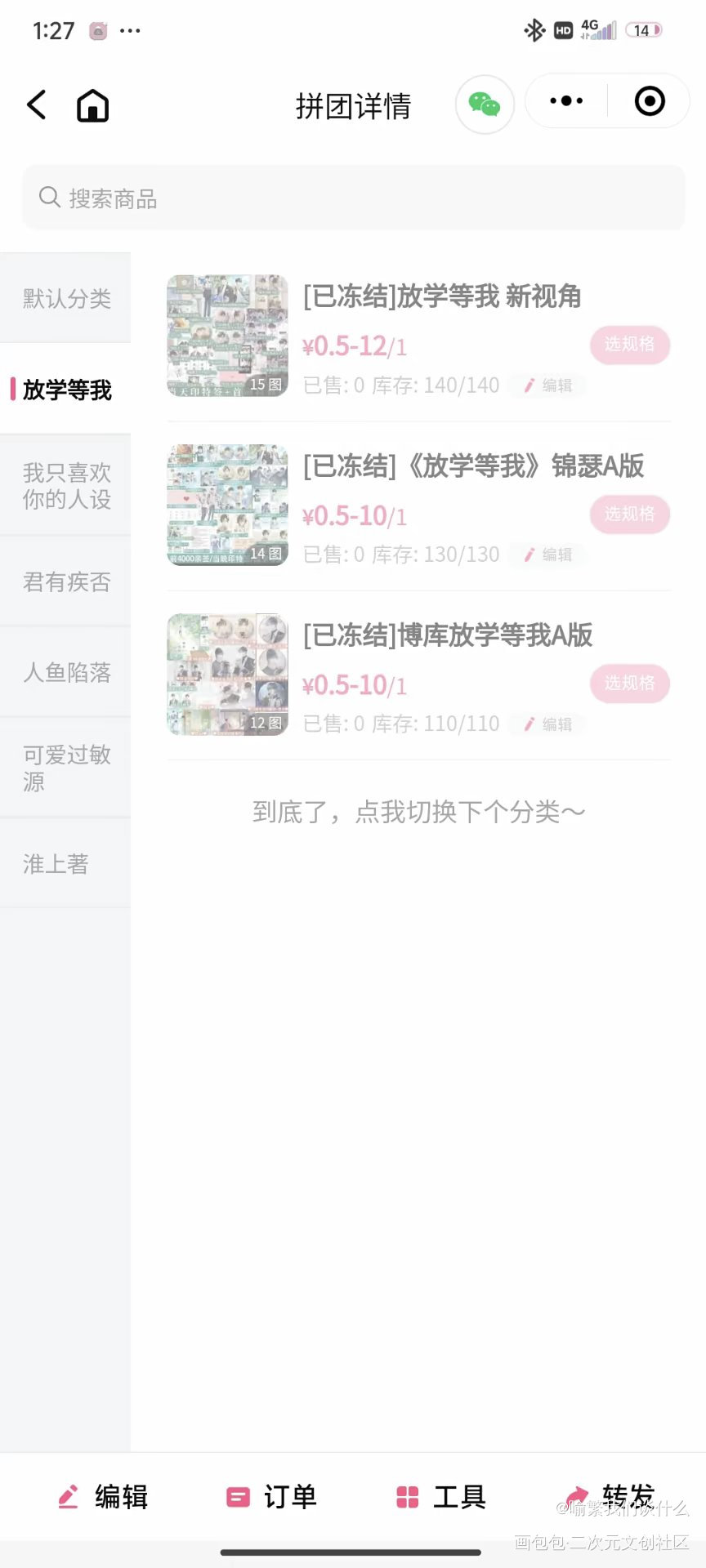Choose specs for 放学等我 新视角
This screenshot has height=1568, width=706.
pyautogui.click(x=629, y=345)
